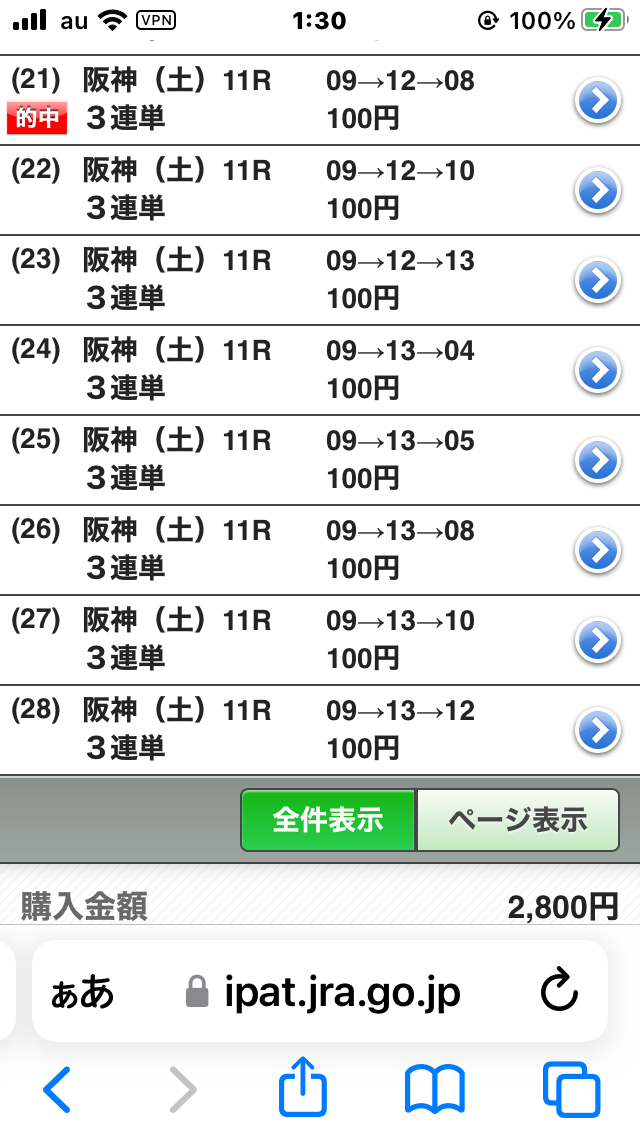Open bet row 28 details 09→13→12
The height and width of the screenshot is (1136, 640).
[598, 731]
